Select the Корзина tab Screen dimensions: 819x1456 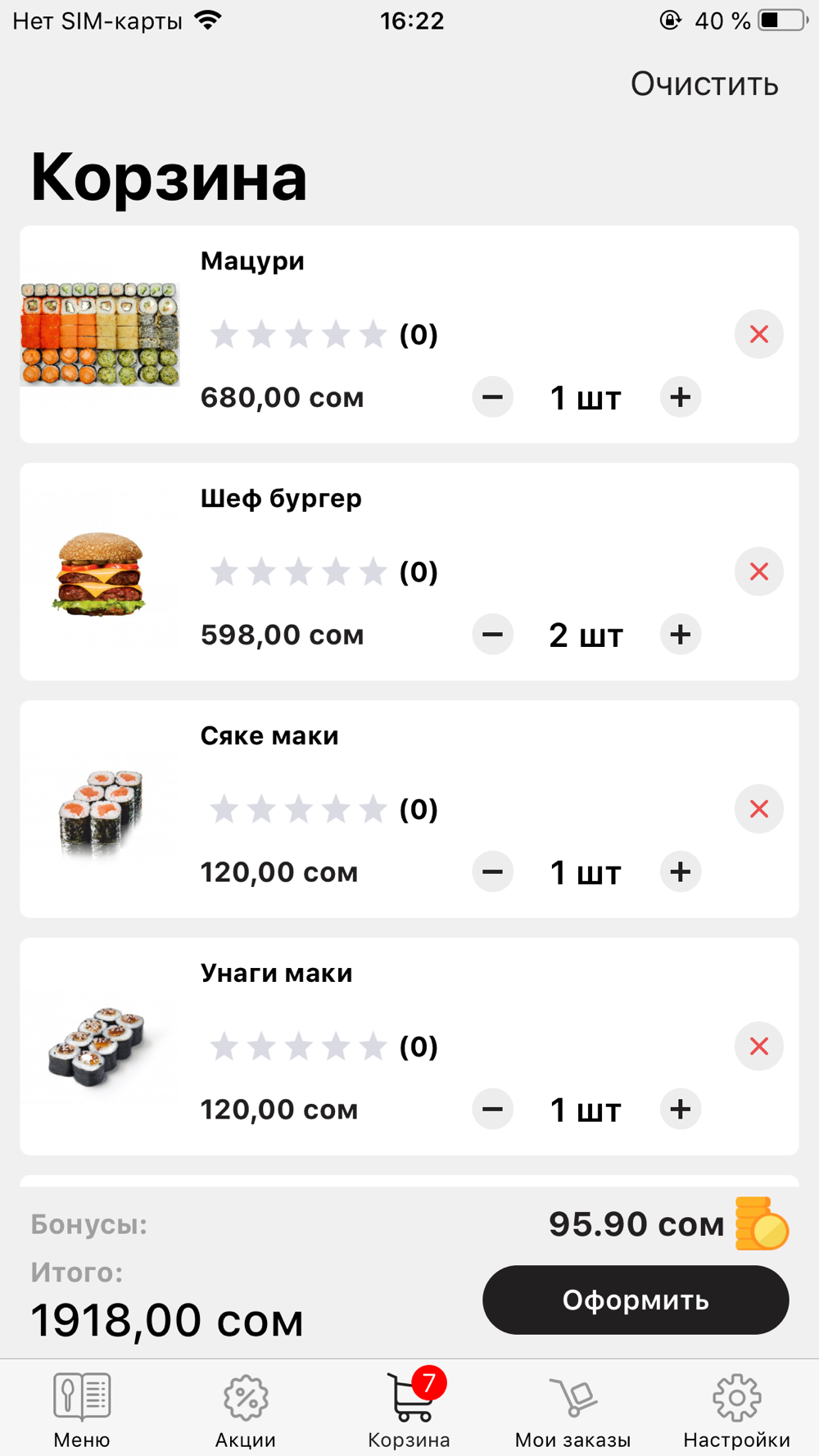pyautogui.click(x=409, y=1410)
